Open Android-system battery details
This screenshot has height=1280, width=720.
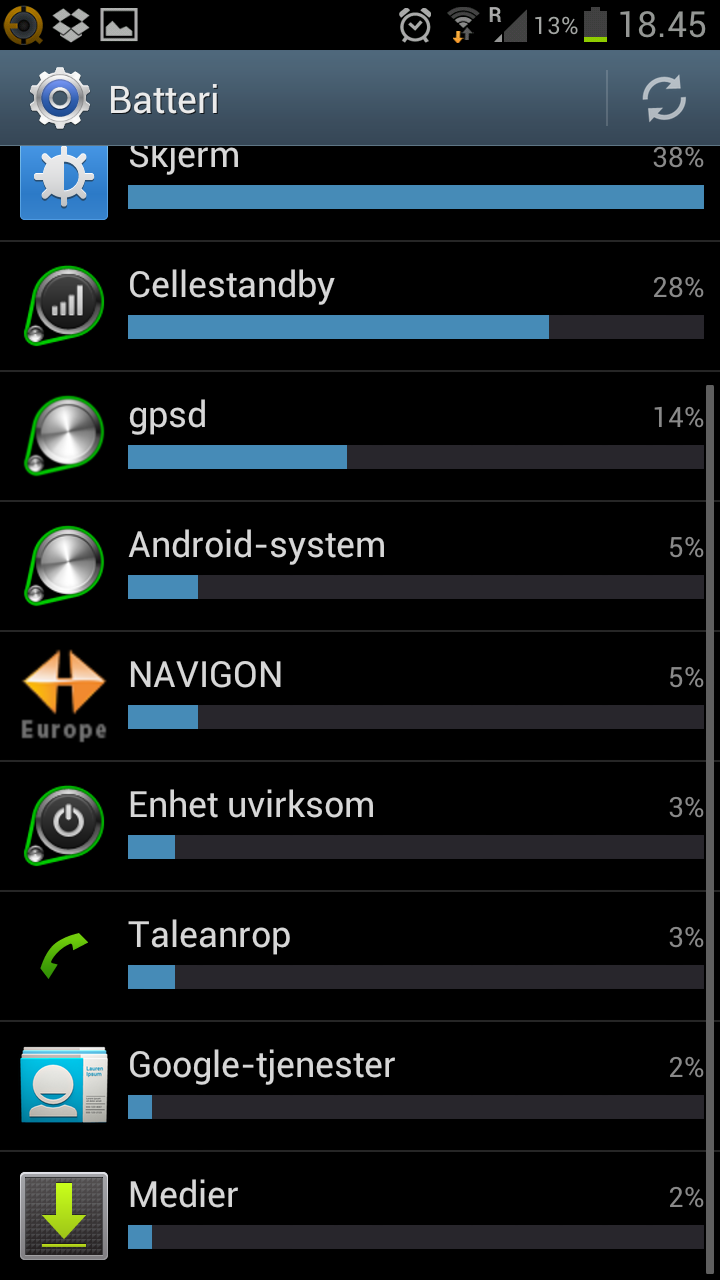[360, 567]
